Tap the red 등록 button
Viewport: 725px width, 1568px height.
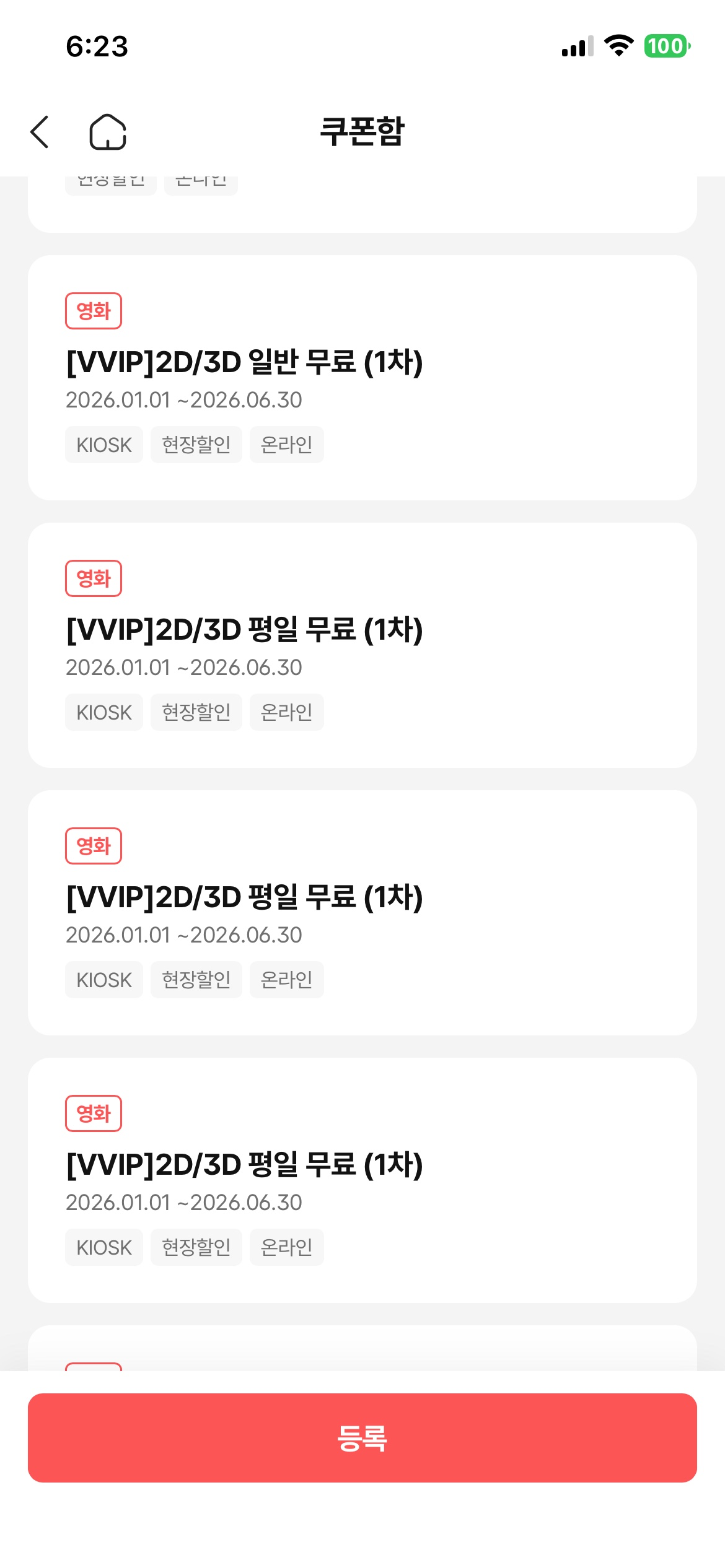click(362, 1437)
